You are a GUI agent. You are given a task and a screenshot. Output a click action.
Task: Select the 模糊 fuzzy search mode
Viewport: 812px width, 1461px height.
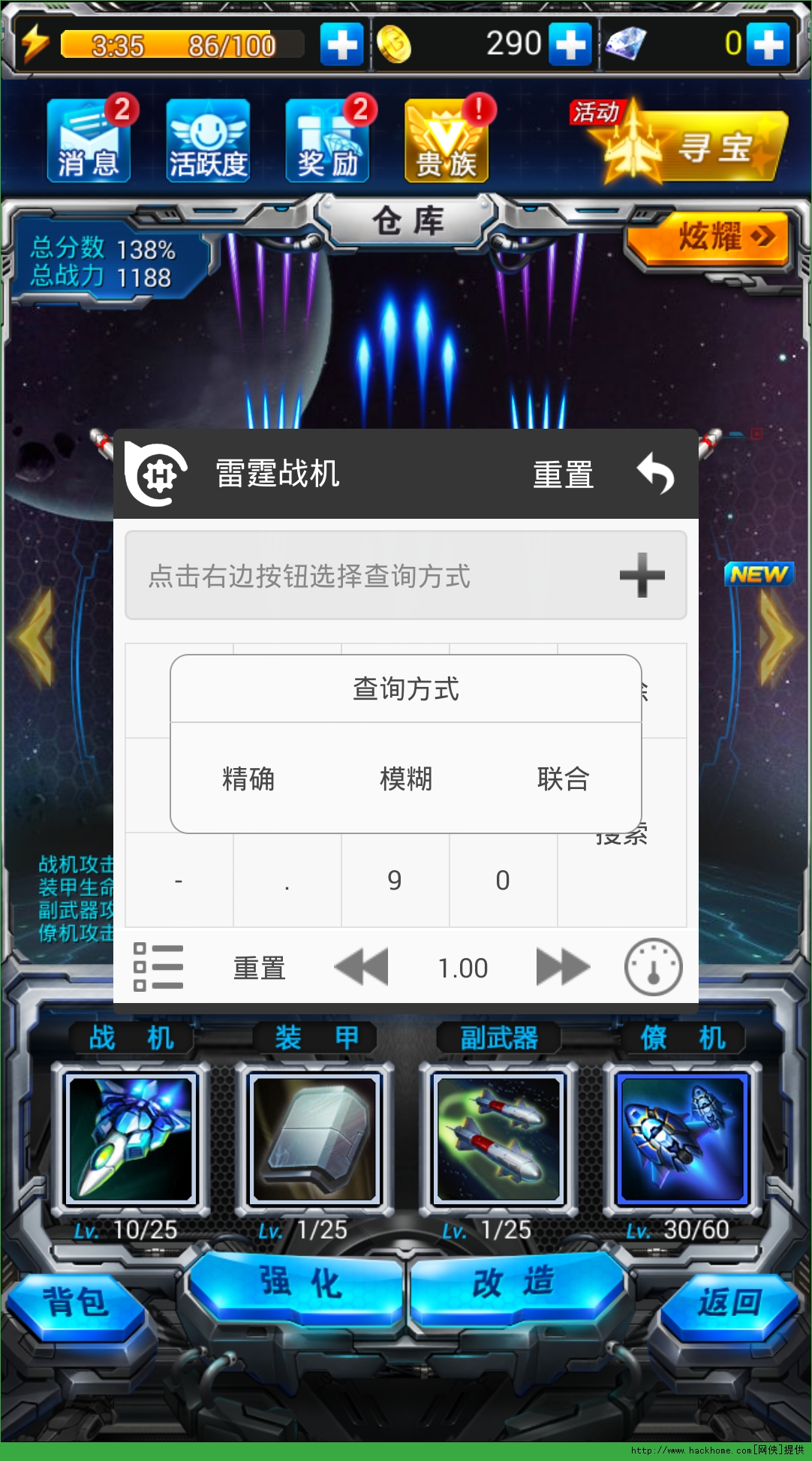click(x=405, y=779)
